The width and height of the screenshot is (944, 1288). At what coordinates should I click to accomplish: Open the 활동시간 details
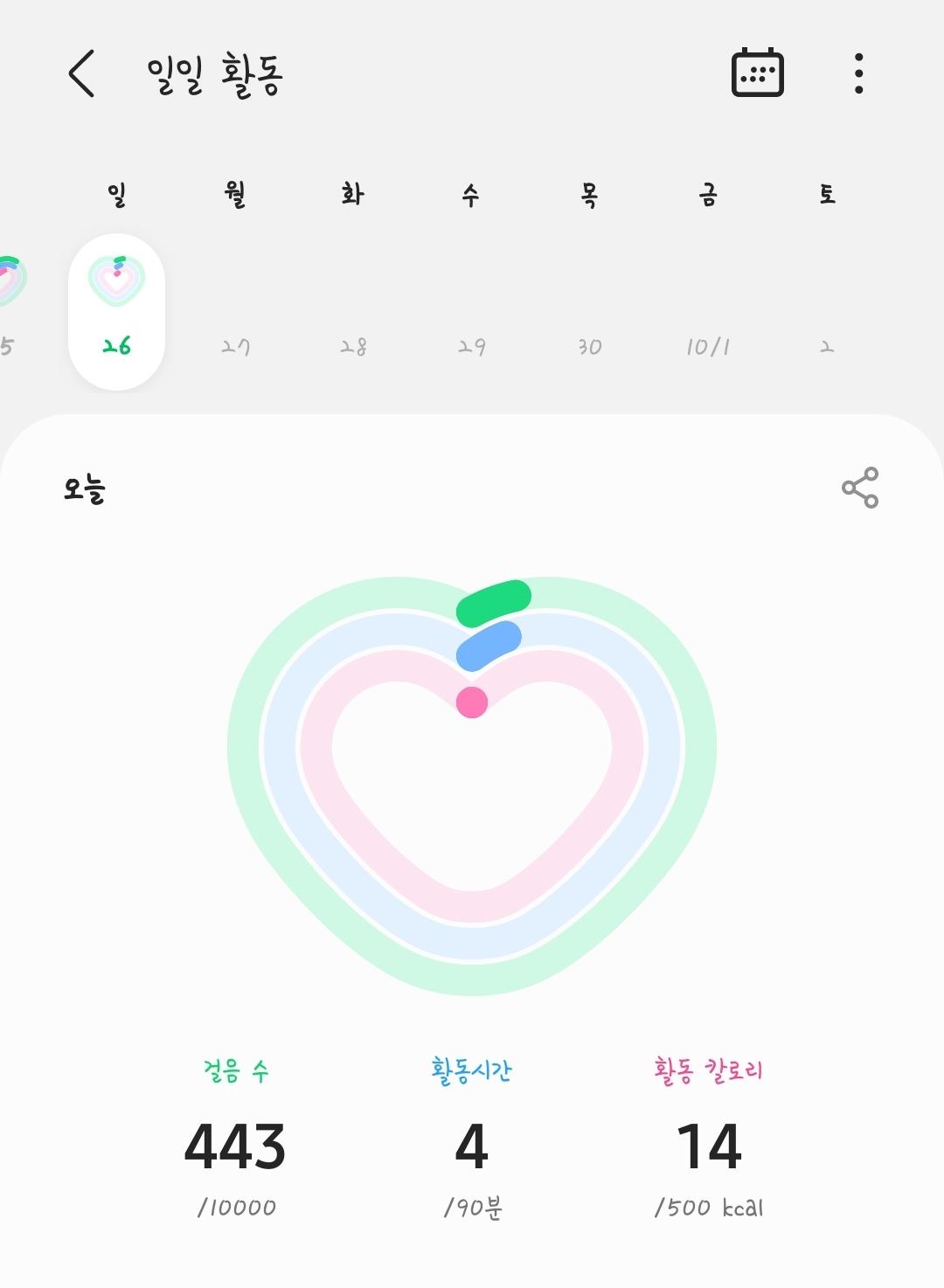[x=472, y=1143]
